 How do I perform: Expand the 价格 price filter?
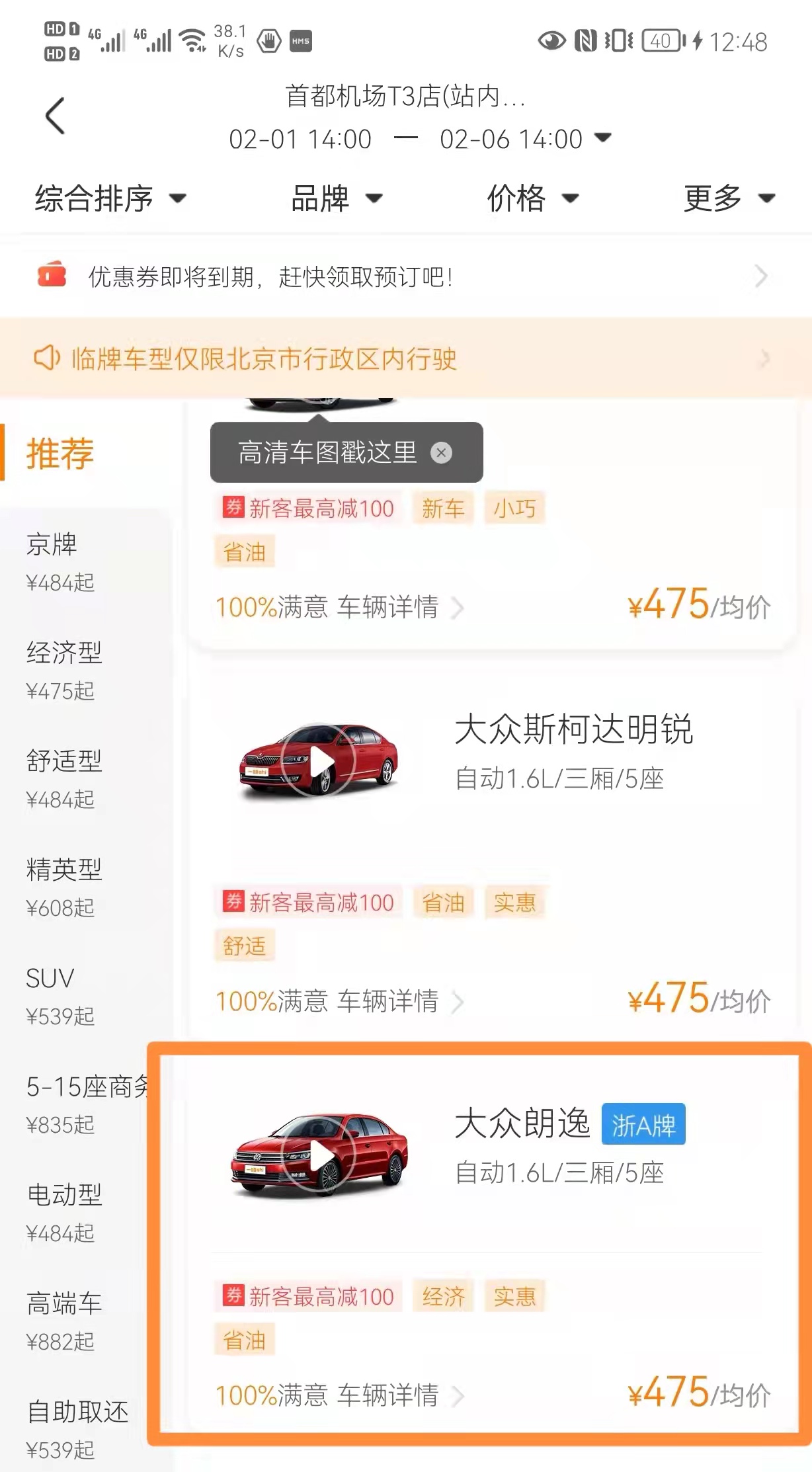coord(532,198)
